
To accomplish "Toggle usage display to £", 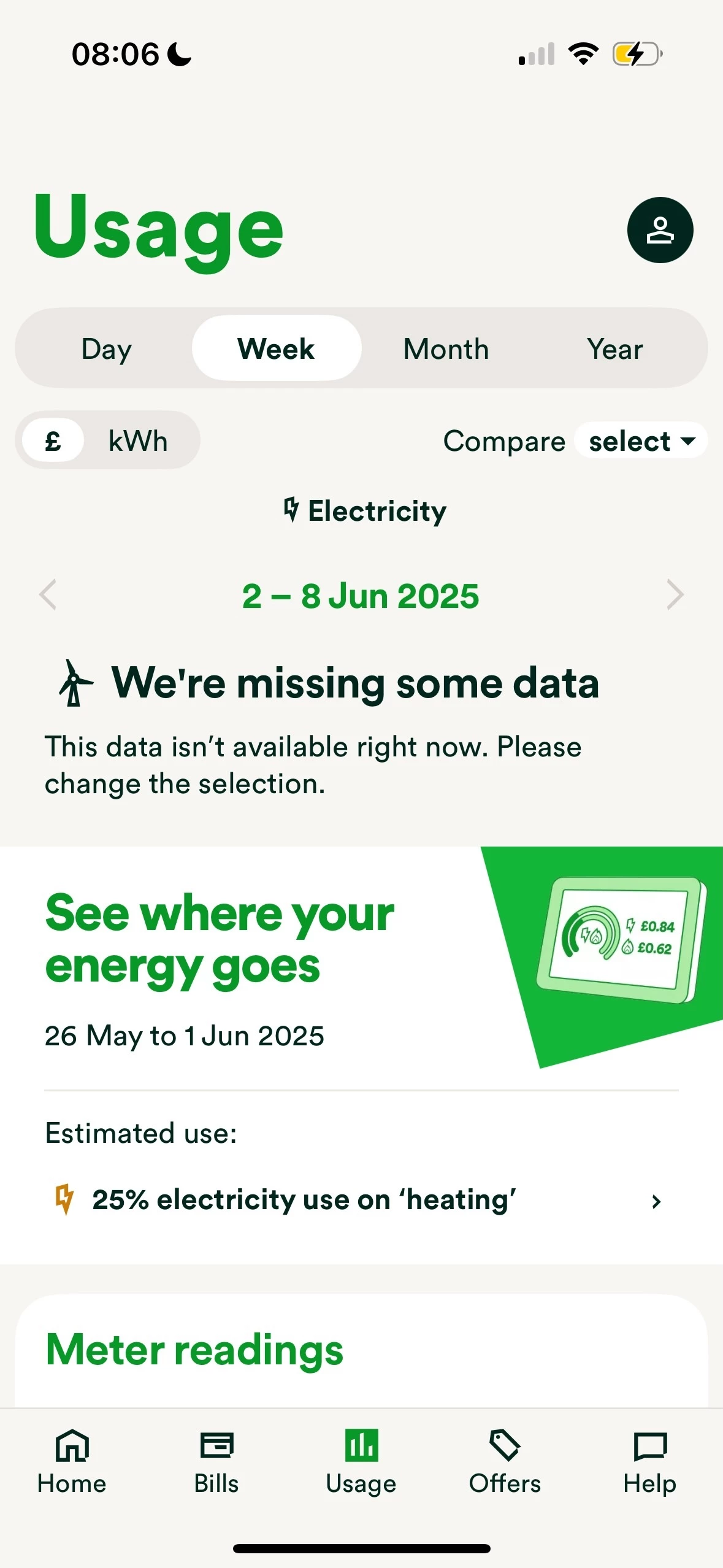I will coord(53,440).
